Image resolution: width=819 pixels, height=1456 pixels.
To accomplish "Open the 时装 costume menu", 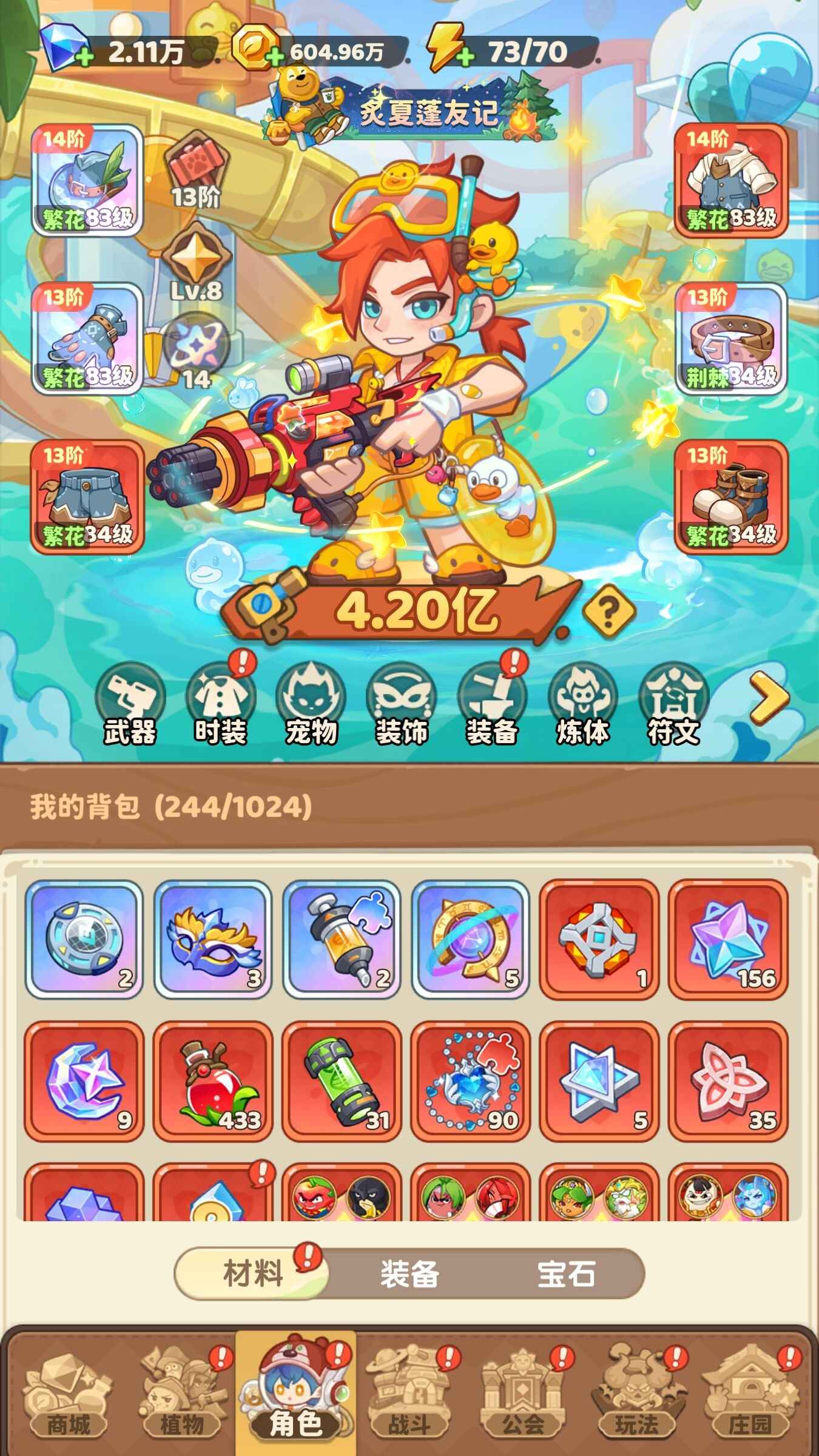I will point(220,704).
